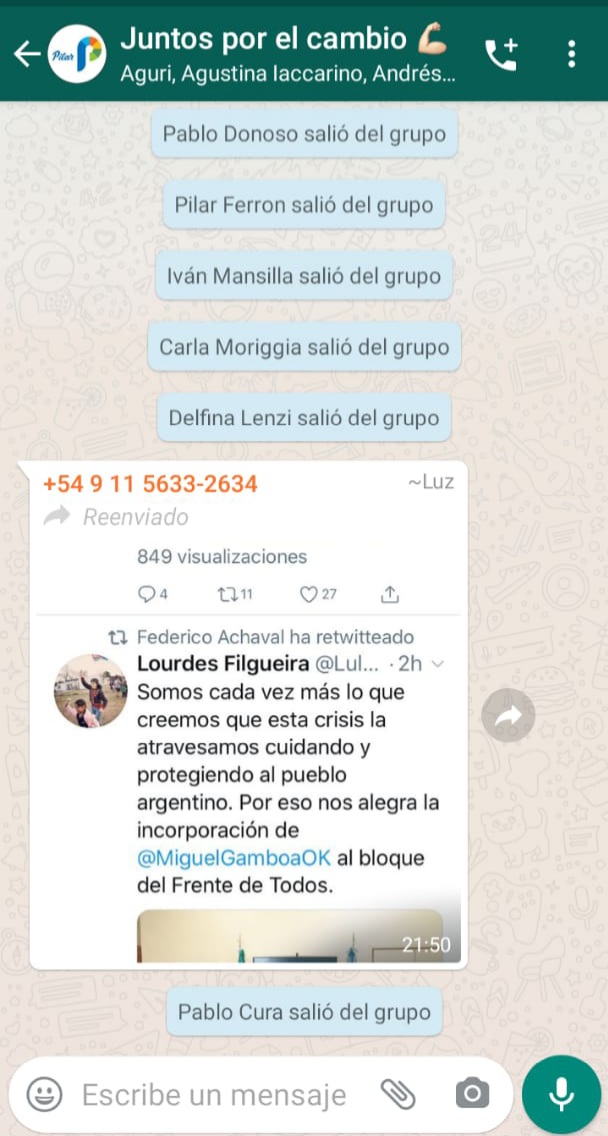Open the Juntos por el cambio group info
This screenshot has width=608, height=1136.
click(x=287, y=52)
